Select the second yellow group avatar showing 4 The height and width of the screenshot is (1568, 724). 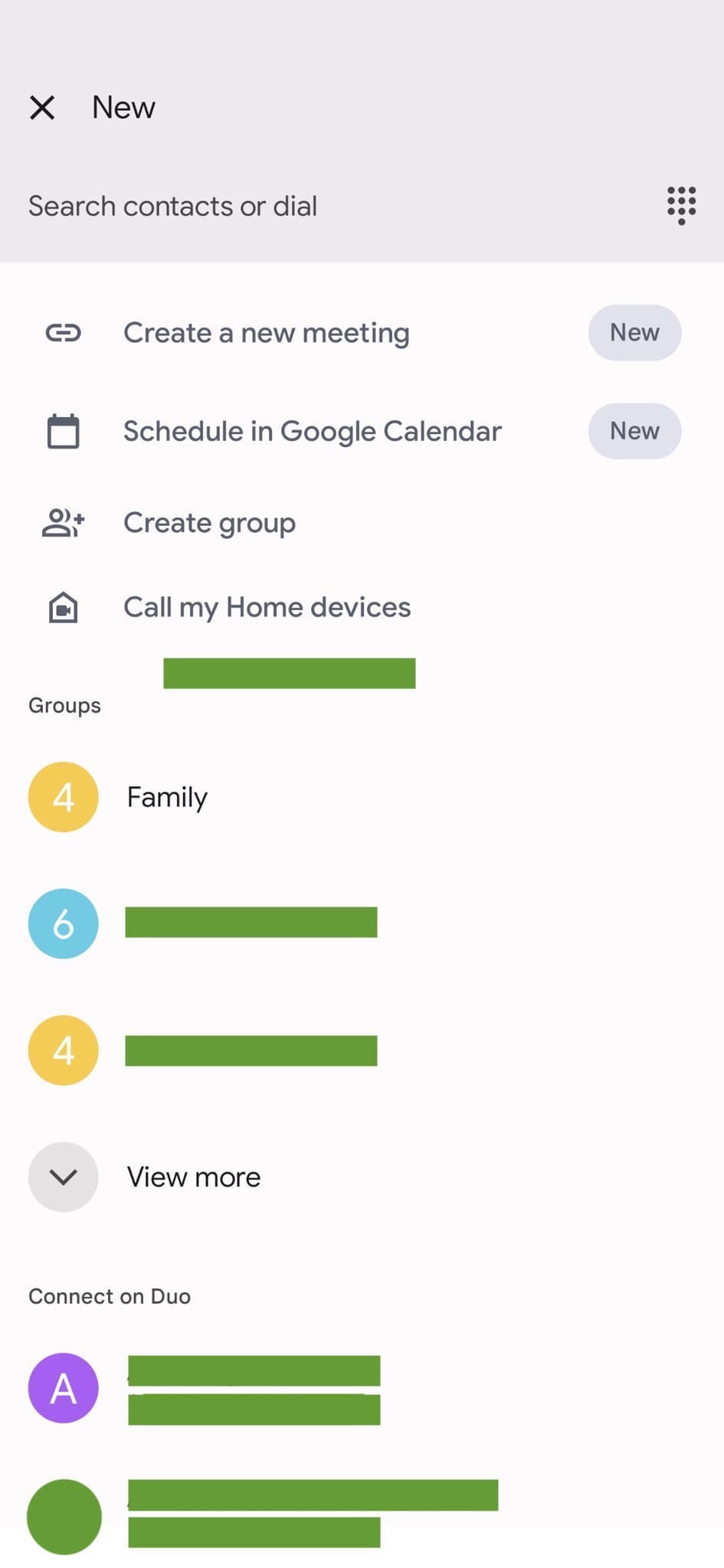coord(64,1050)
